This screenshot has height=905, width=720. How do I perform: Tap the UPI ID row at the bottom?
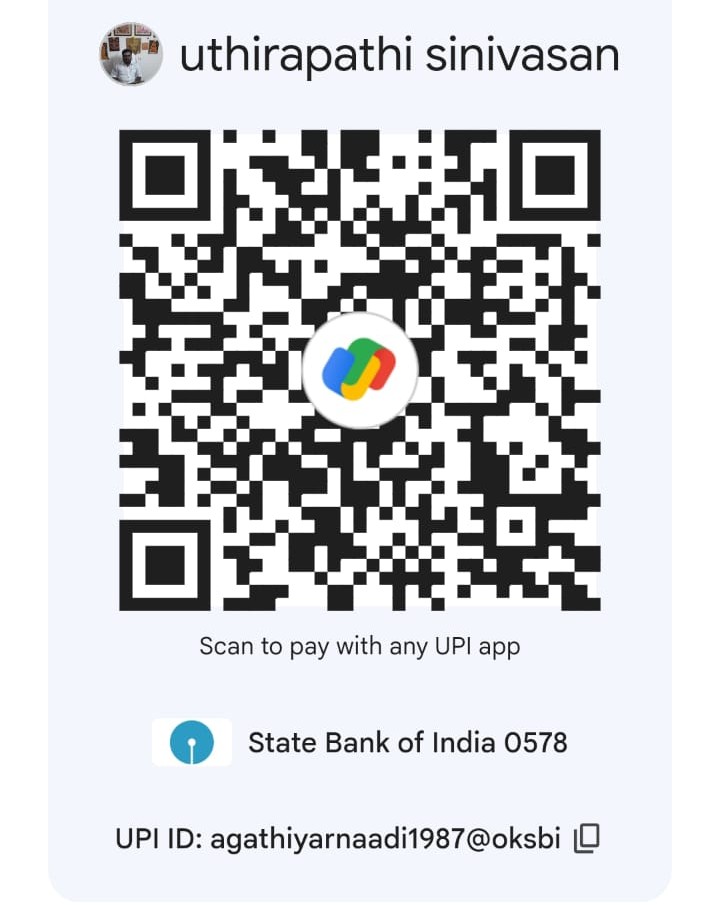(360, 839)
